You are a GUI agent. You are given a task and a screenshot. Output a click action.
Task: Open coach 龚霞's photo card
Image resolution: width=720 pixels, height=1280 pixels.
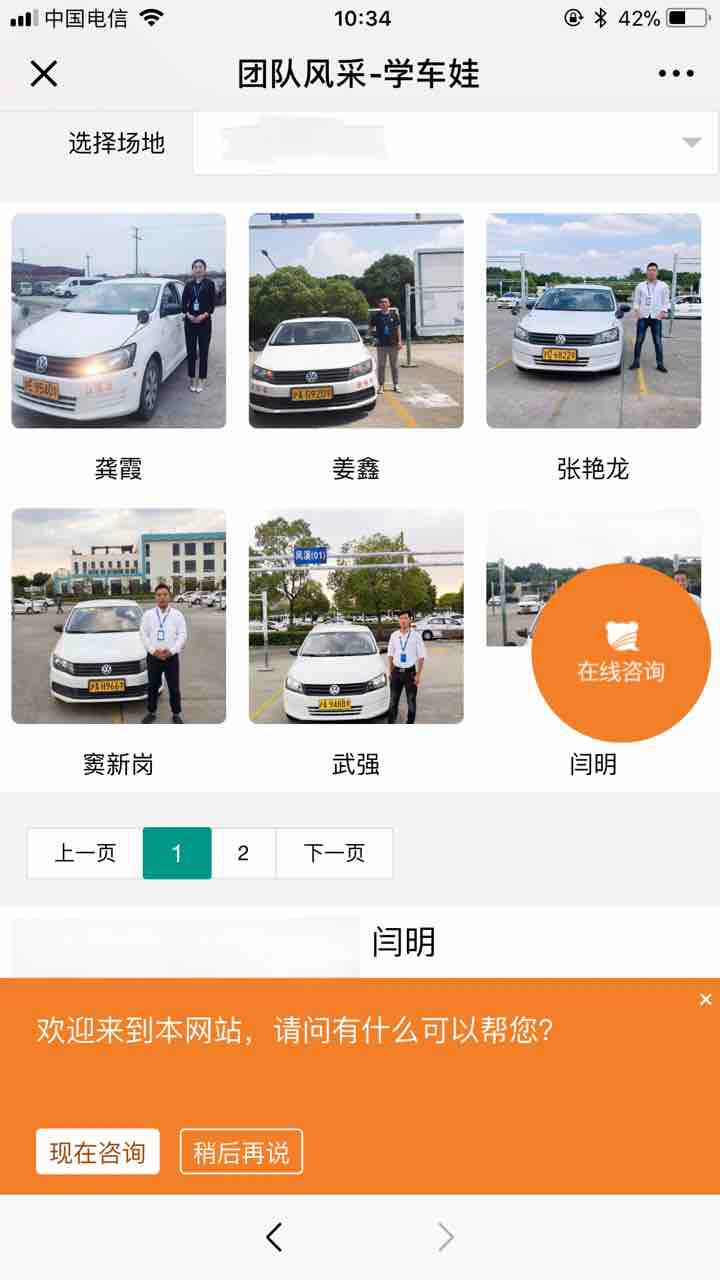click(x=119, y=321)
